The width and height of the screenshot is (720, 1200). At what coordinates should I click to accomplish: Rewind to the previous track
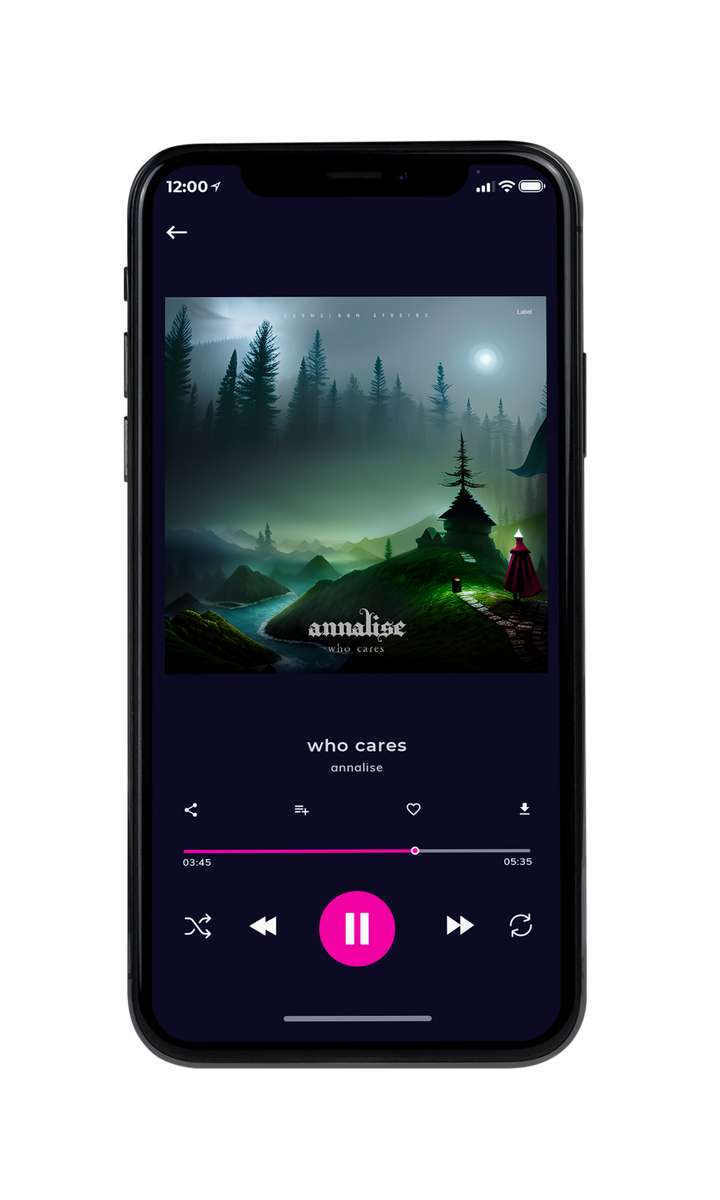(x=263, y=926)
